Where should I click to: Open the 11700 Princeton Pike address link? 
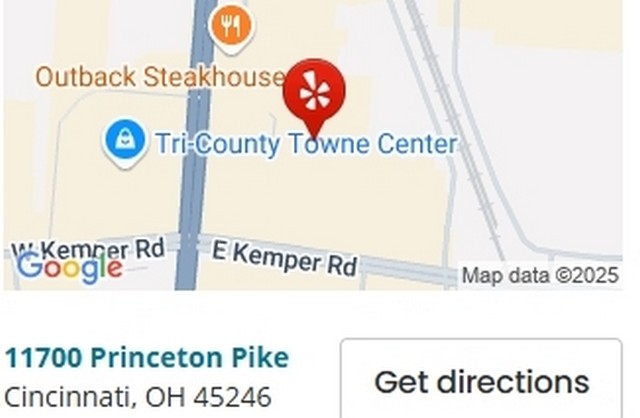pos(147,357)
